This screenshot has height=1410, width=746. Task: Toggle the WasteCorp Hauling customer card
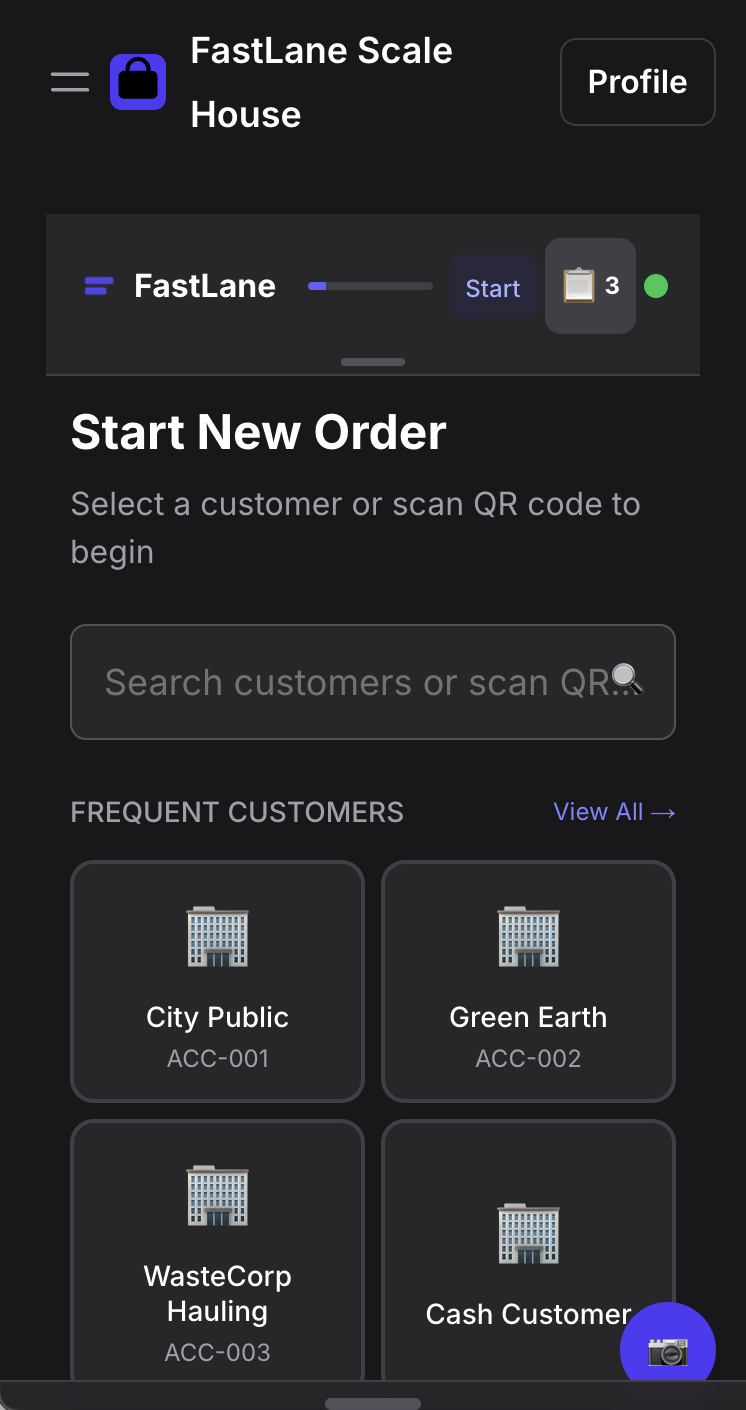coord(217,1250)
